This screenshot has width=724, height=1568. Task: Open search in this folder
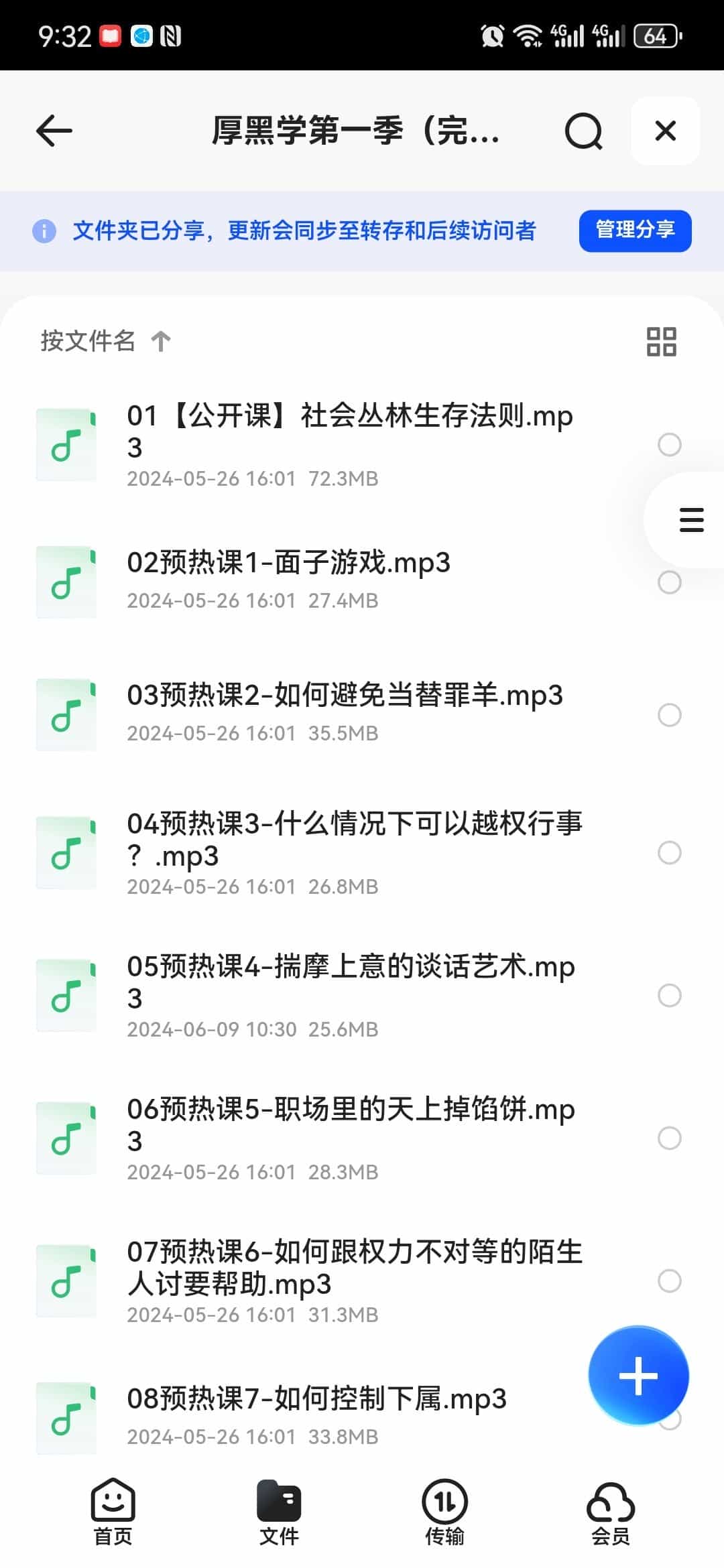pos(583,131)
